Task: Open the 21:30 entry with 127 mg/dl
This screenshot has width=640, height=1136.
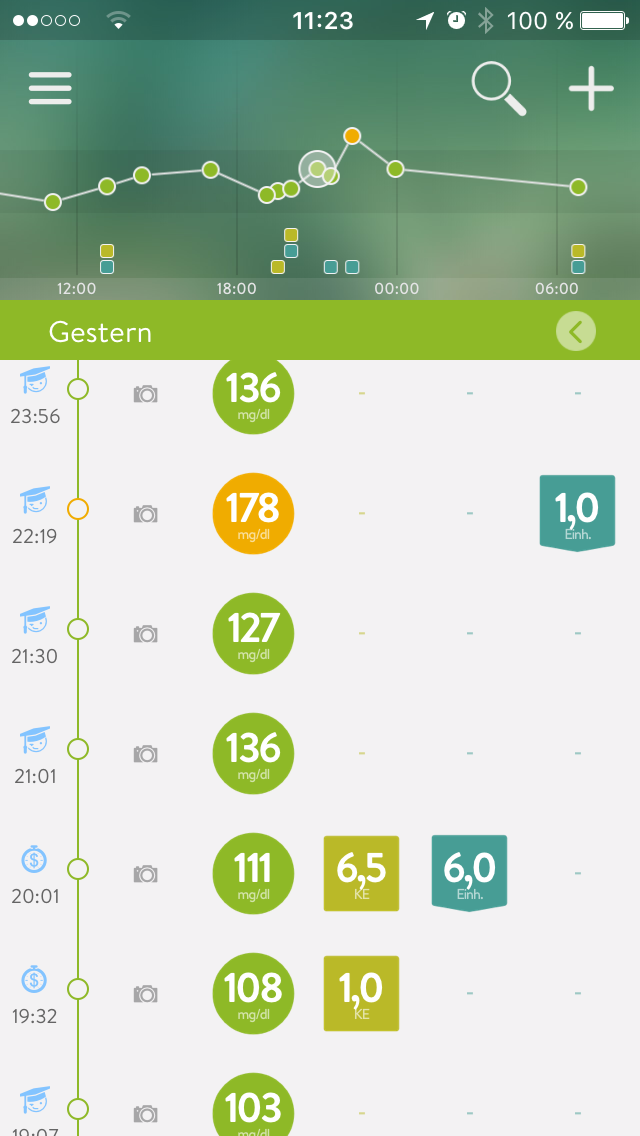Action: [x=253, y=633]
